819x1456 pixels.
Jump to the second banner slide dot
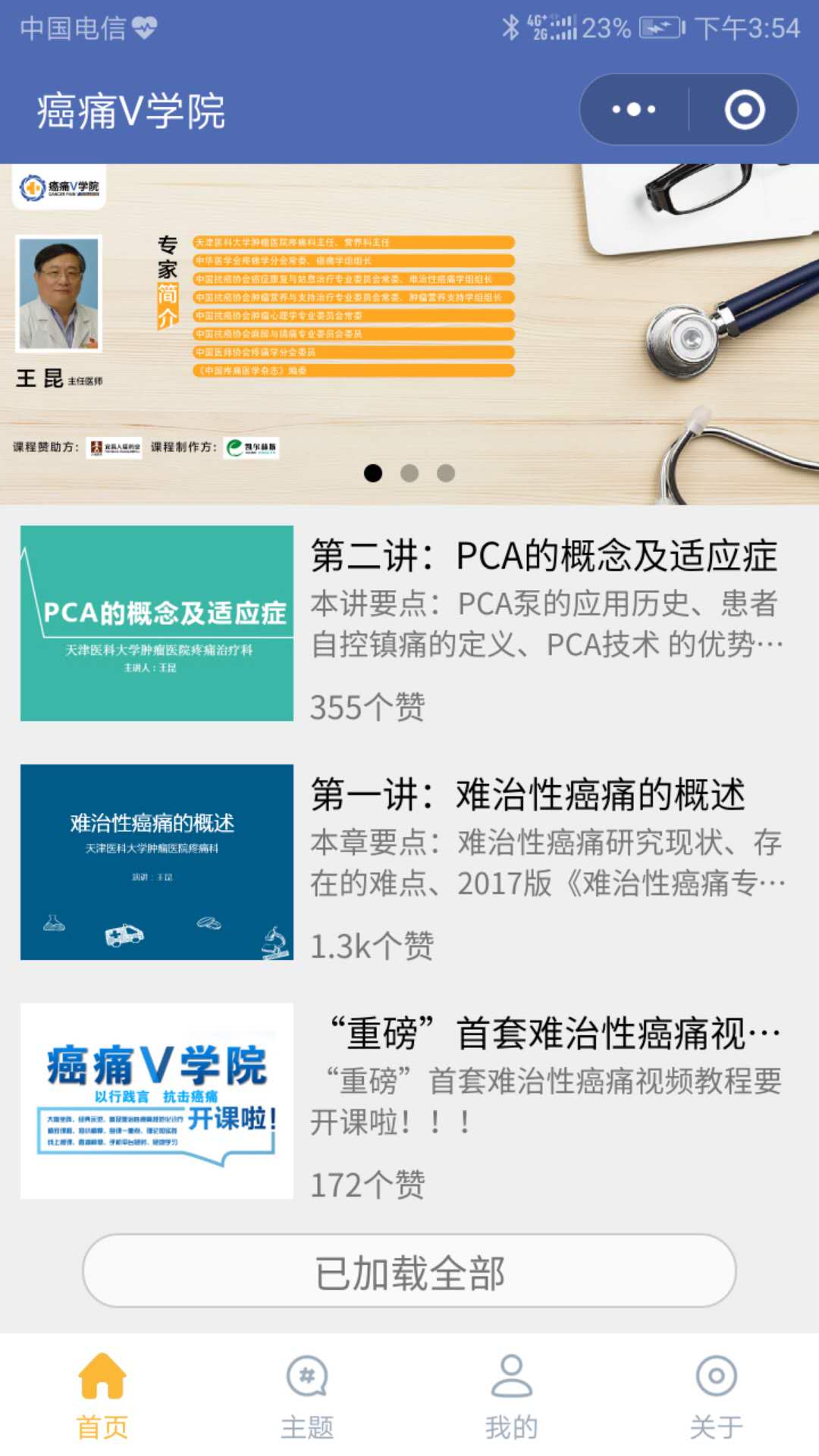[x=409, y=473]
